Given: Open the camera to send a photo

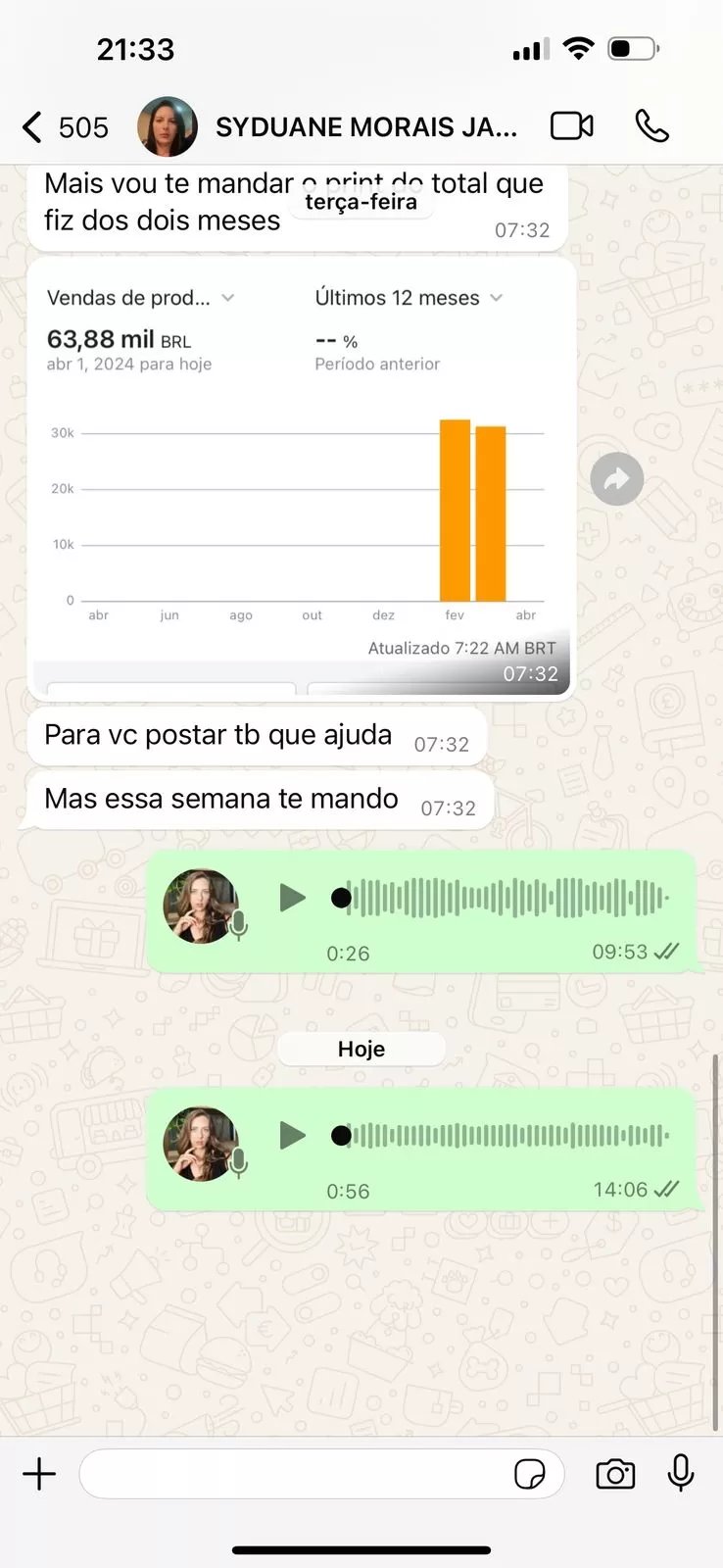Looking at the screenshot, I should tap(615, 1474).
